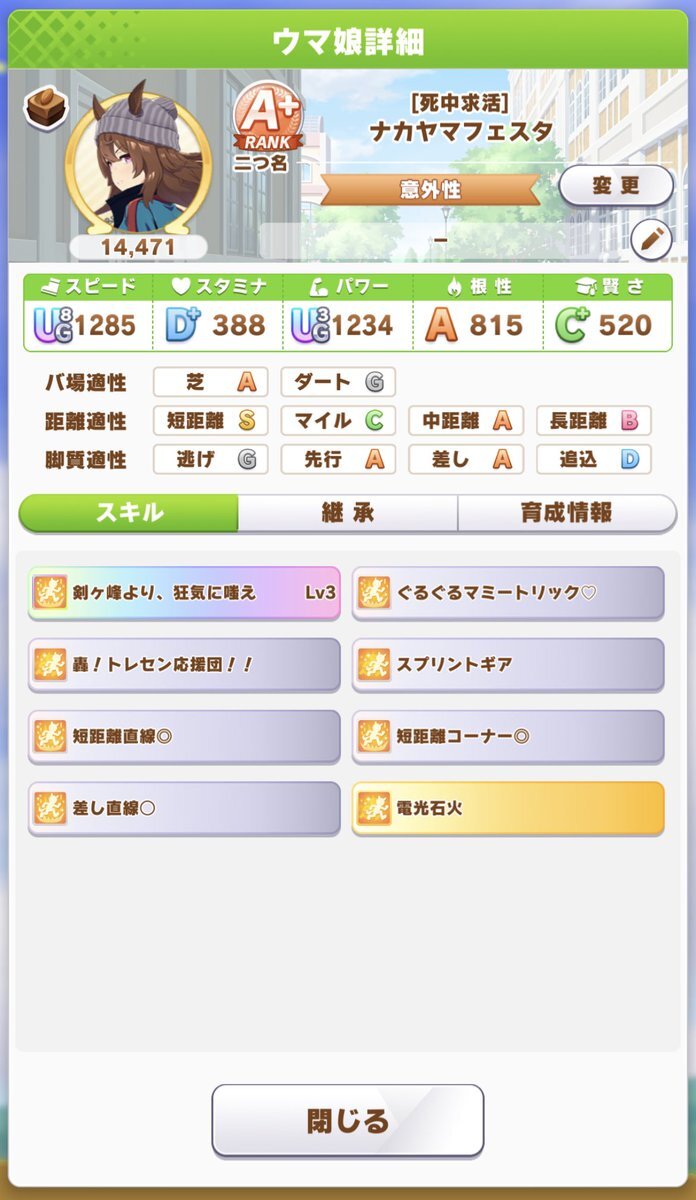Viewport: 696px width, 1200px height.
Task: Switch to the 育成情報 tab
Action: click(566, 513)
